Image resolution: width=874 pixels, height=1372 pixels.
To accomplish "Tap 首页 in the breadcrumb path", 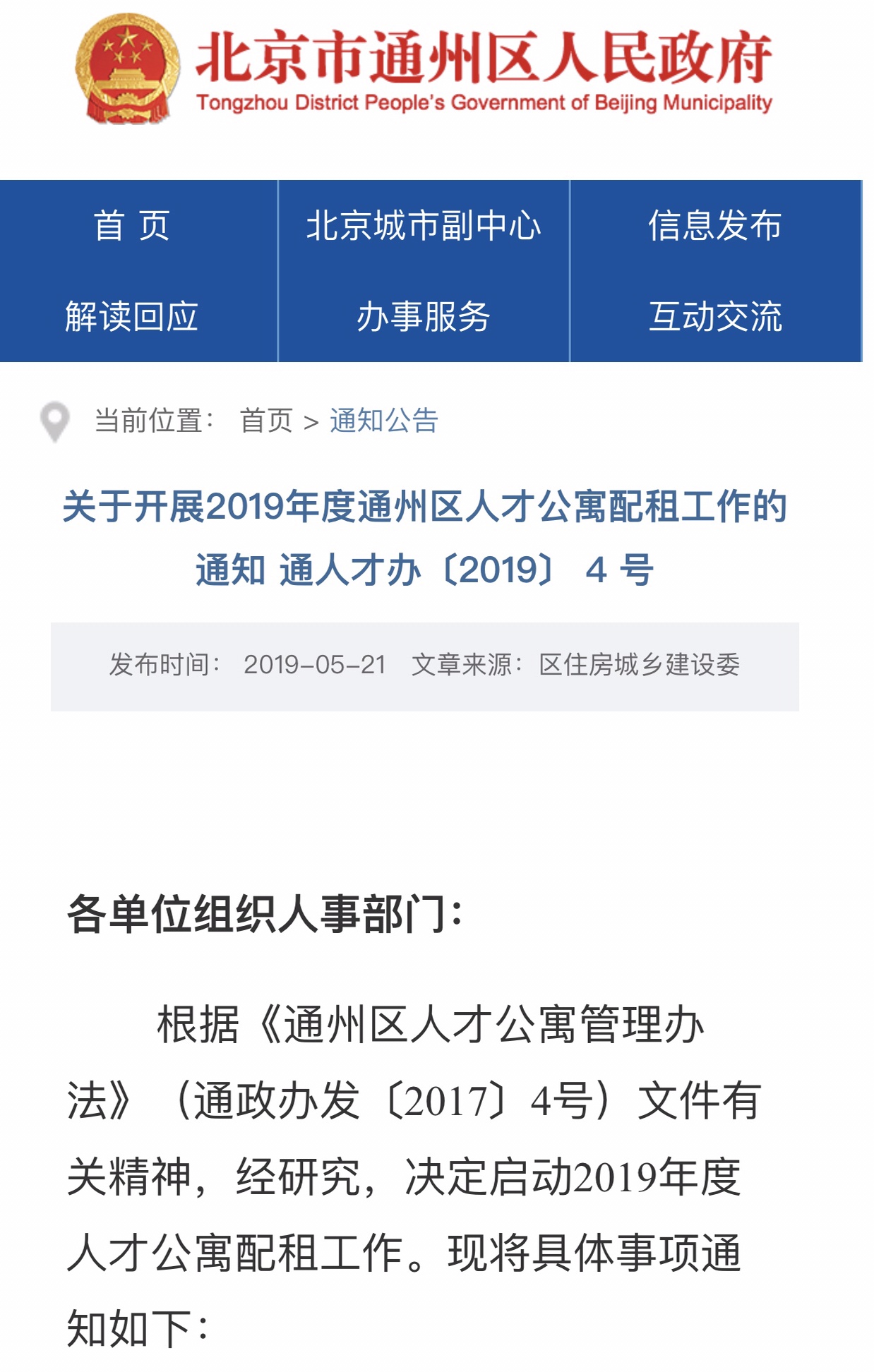I will 266,421.
